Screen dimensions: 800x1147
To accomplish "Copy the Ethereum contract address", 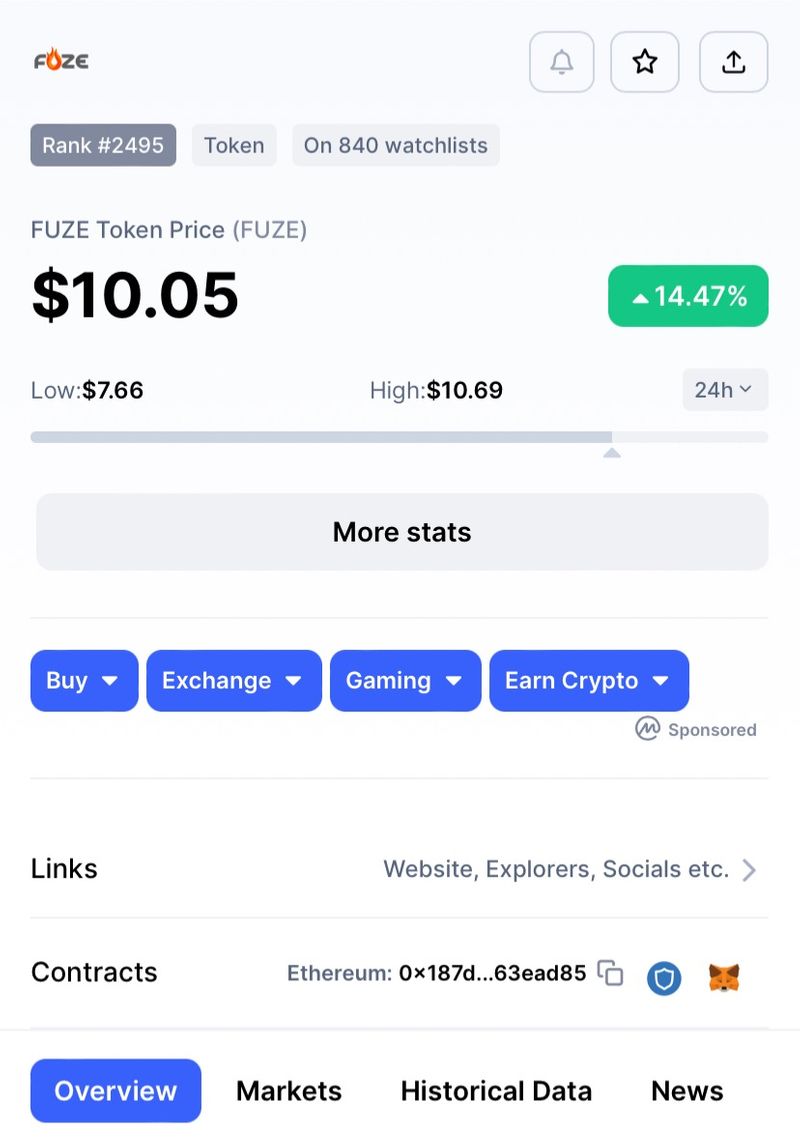I will (610, 972).
